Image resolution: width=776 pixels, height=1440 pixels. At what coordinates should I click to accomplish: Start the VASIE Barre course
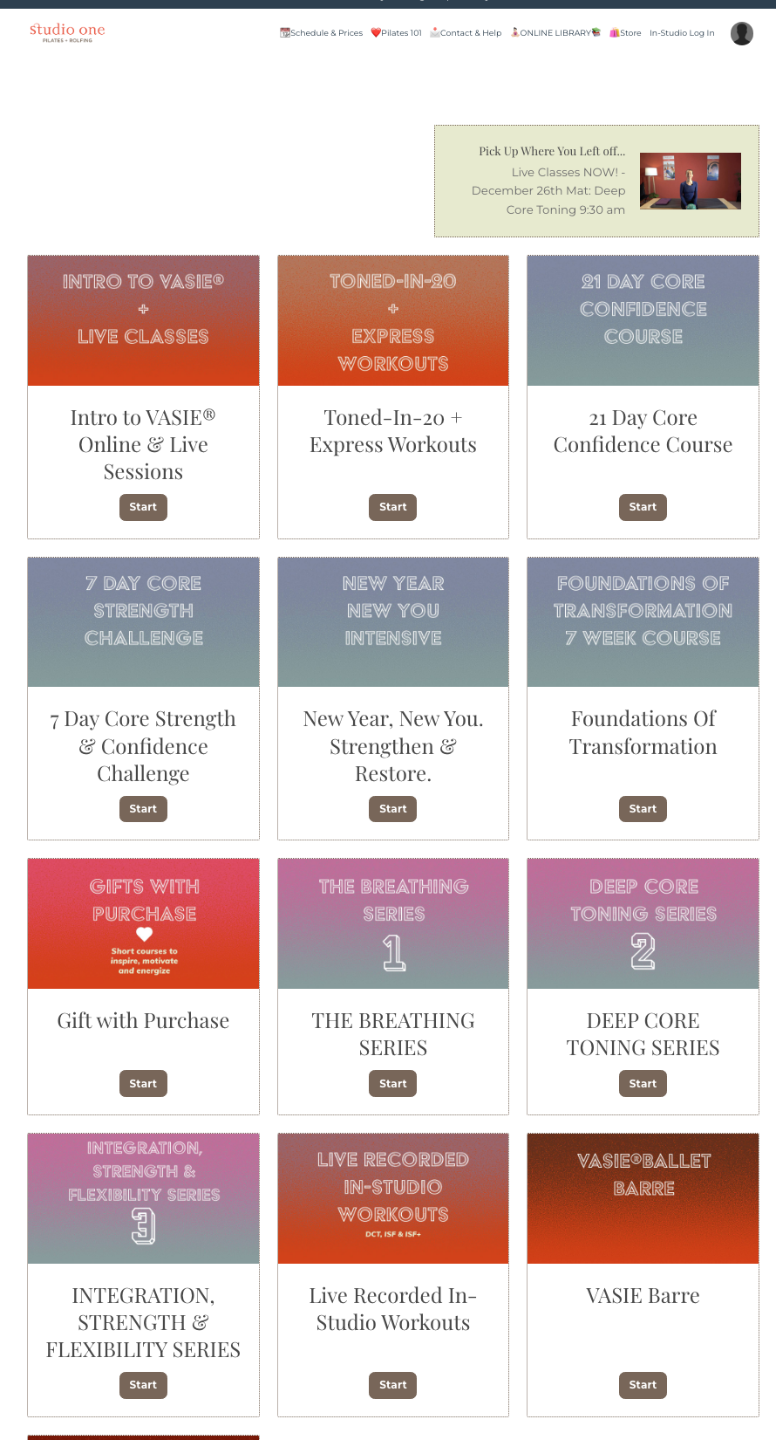[x=643, y=1385]
